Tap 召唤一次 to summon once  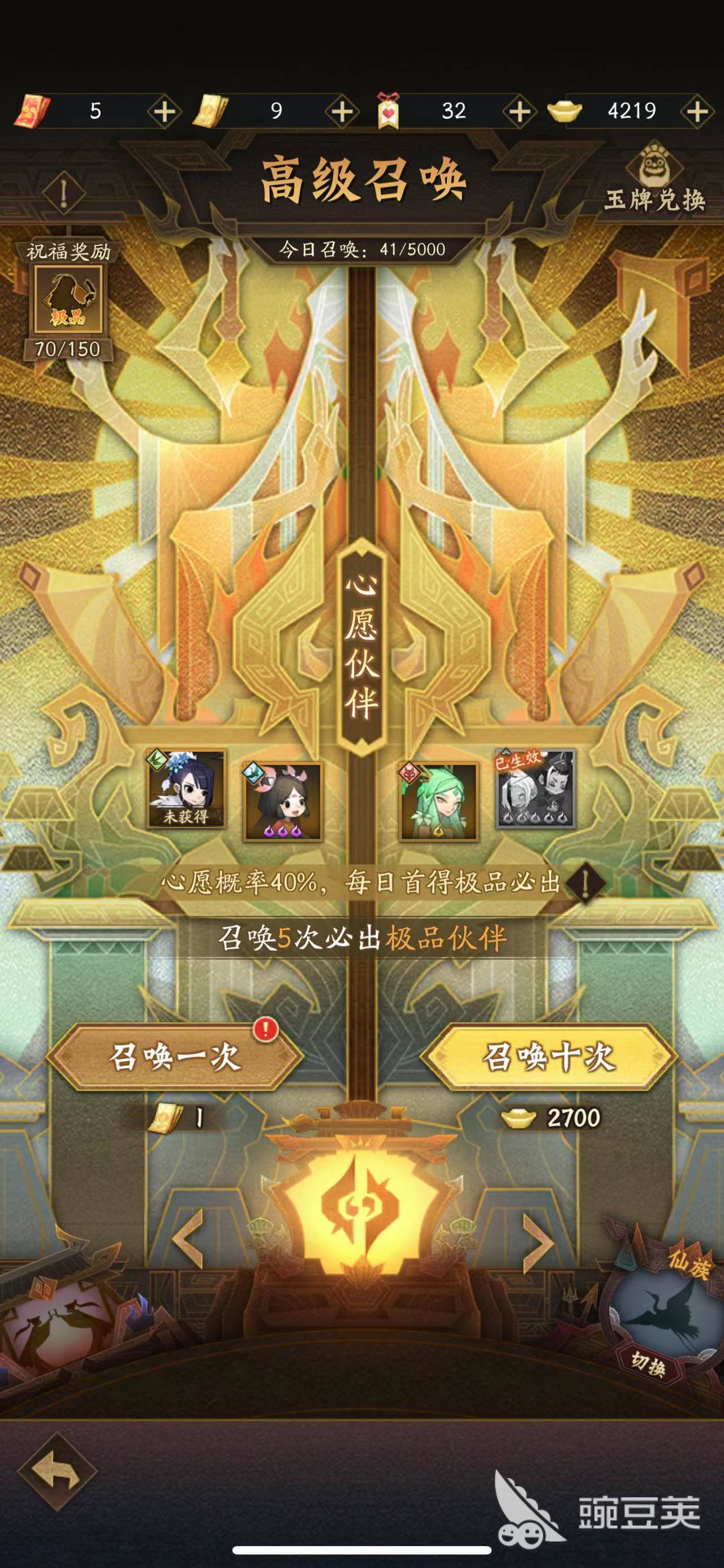175,1056
